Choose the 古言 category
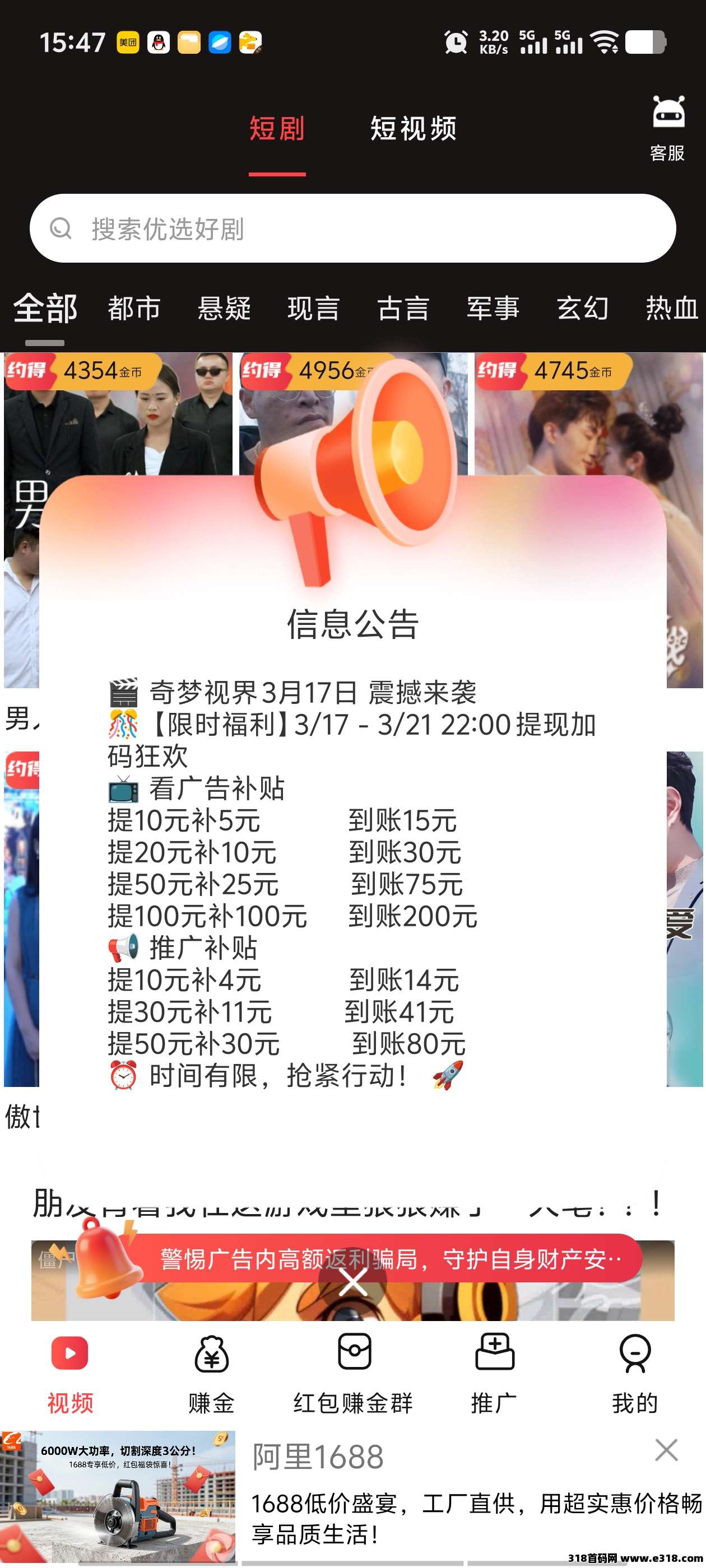 [x=403, y=308]
